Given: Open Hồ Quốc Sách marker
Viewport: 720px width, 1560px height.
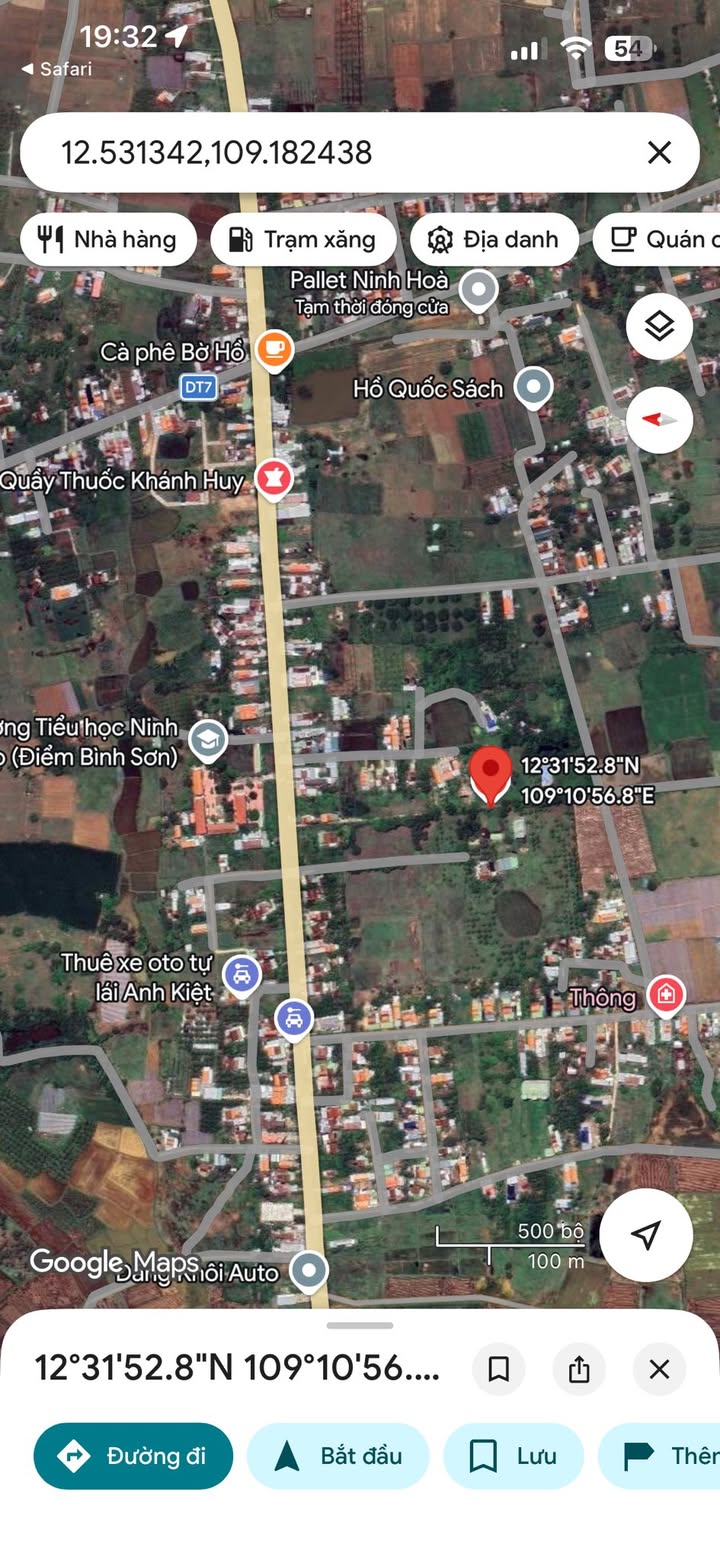Looking at the screenshot, I should click(x=534, y=387).
